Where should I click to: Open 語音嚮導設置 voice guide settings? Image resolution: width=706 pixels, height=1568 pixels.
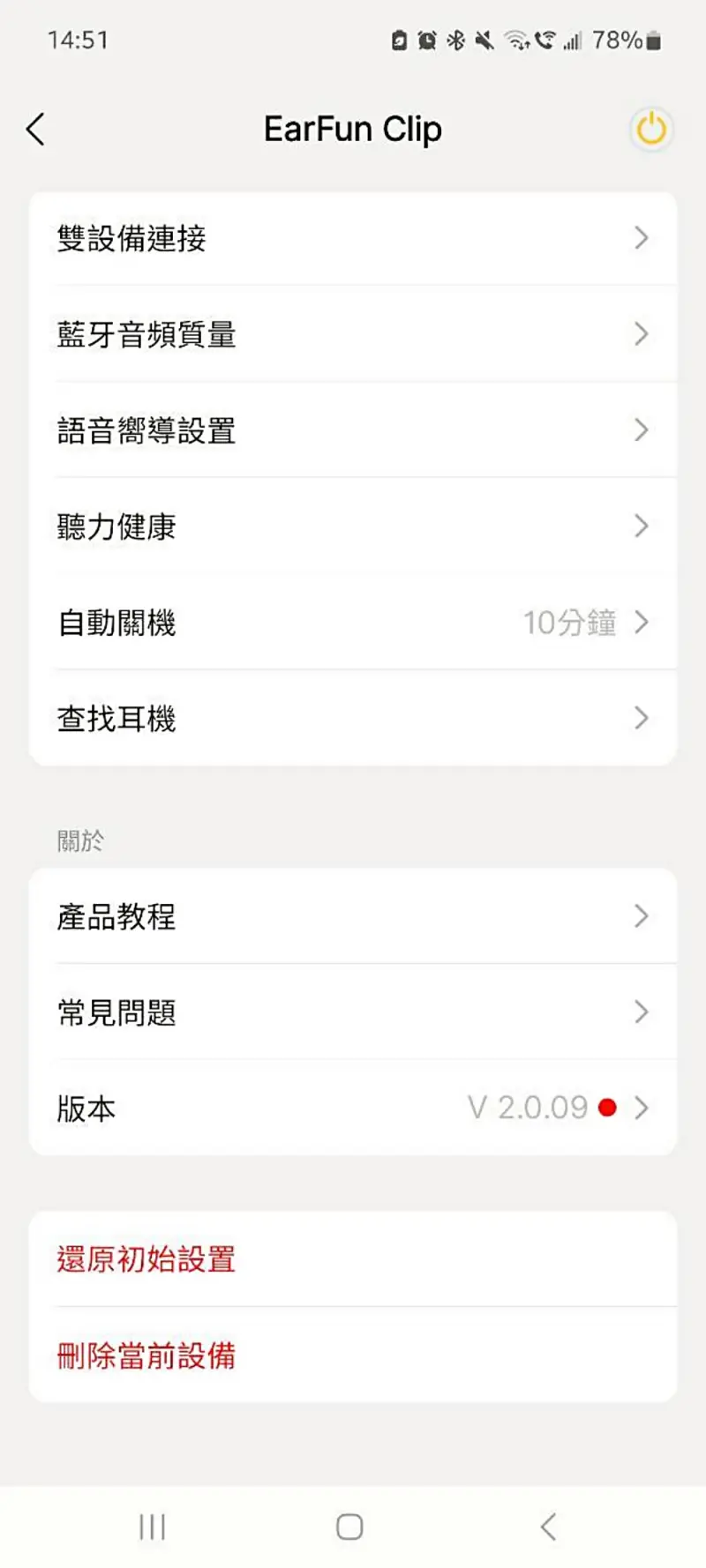click(x=353, y=430)
